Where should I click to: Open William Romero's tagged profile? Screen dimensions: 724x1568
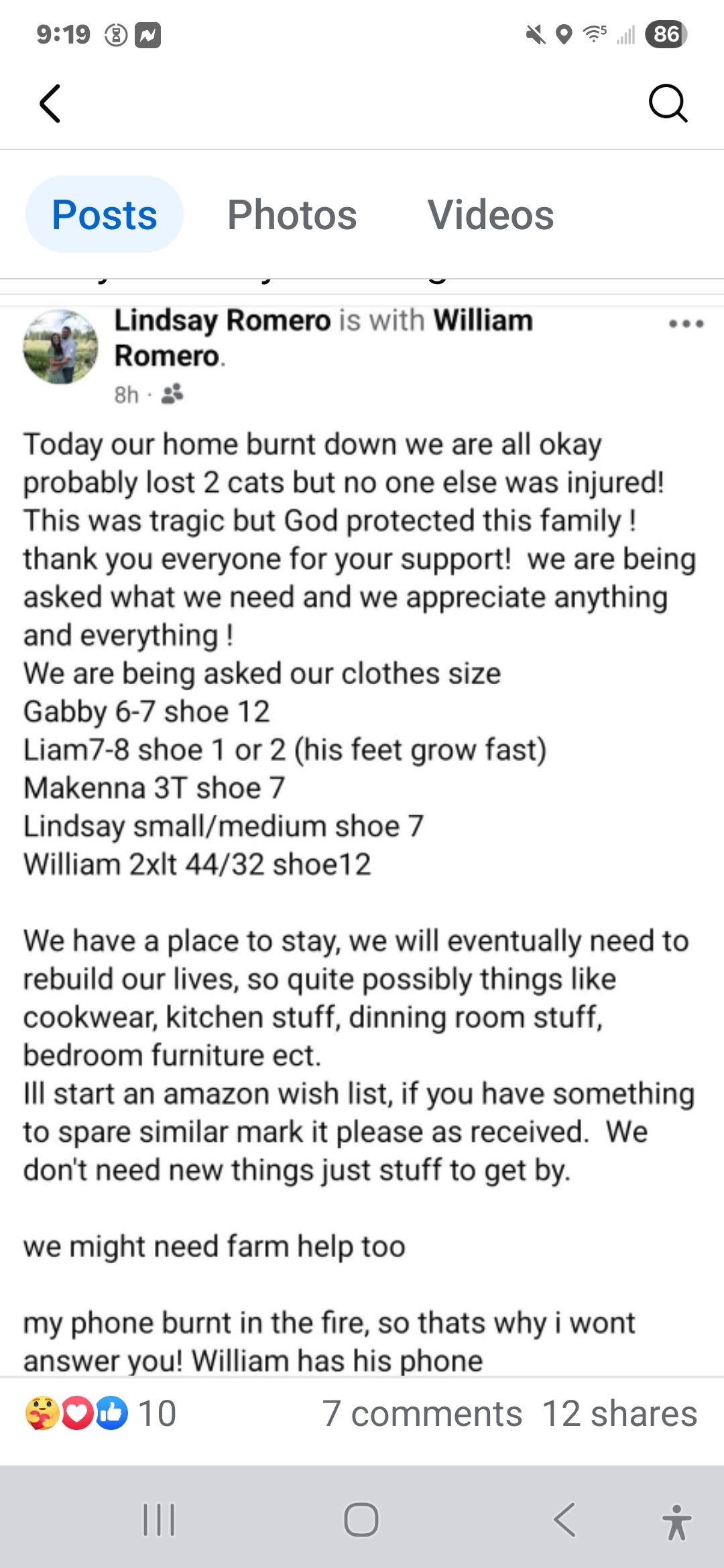323,338
